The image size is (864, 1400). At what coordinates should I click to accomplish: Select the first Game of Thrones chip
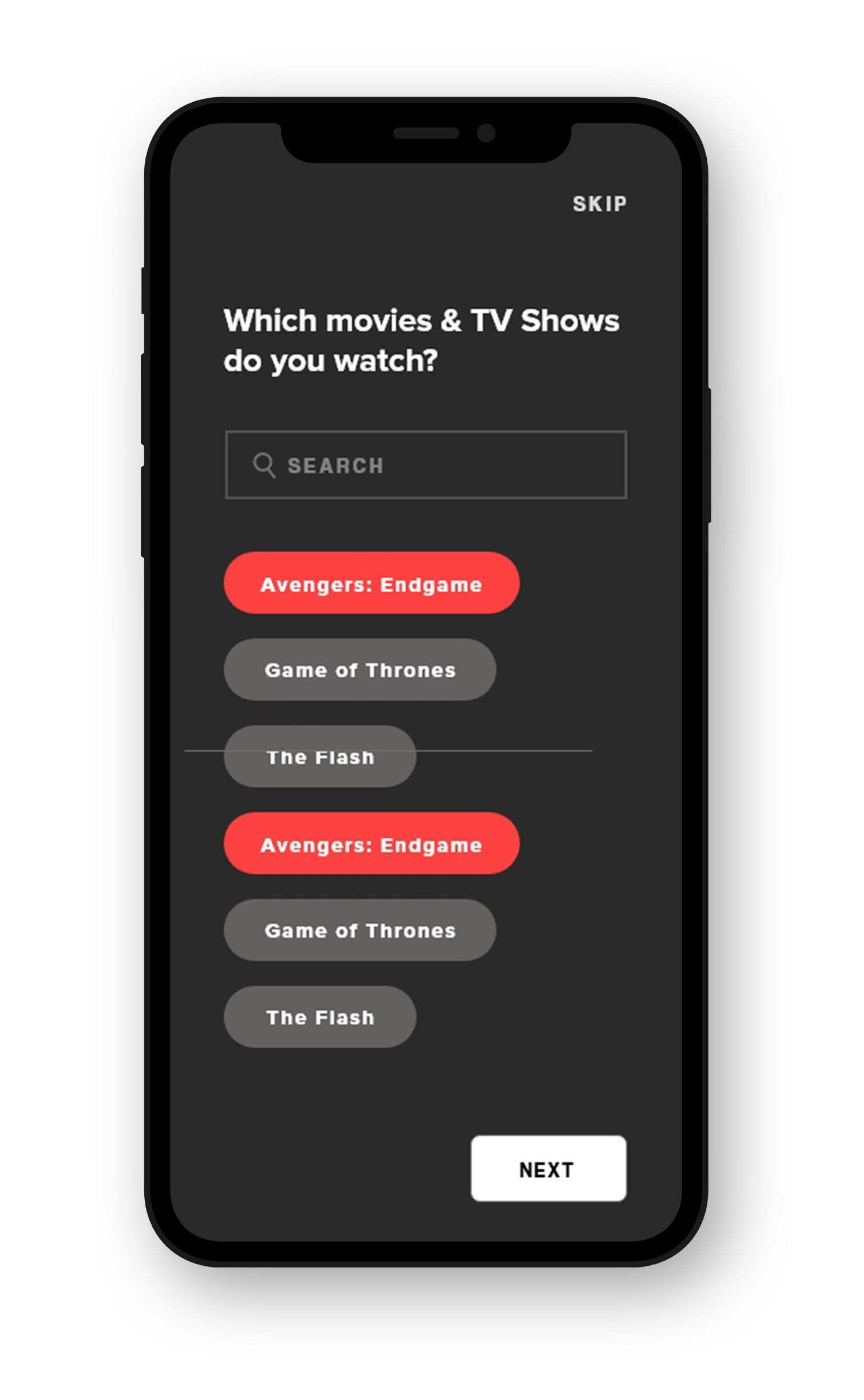pyautogui.click(x=359, y=670)
